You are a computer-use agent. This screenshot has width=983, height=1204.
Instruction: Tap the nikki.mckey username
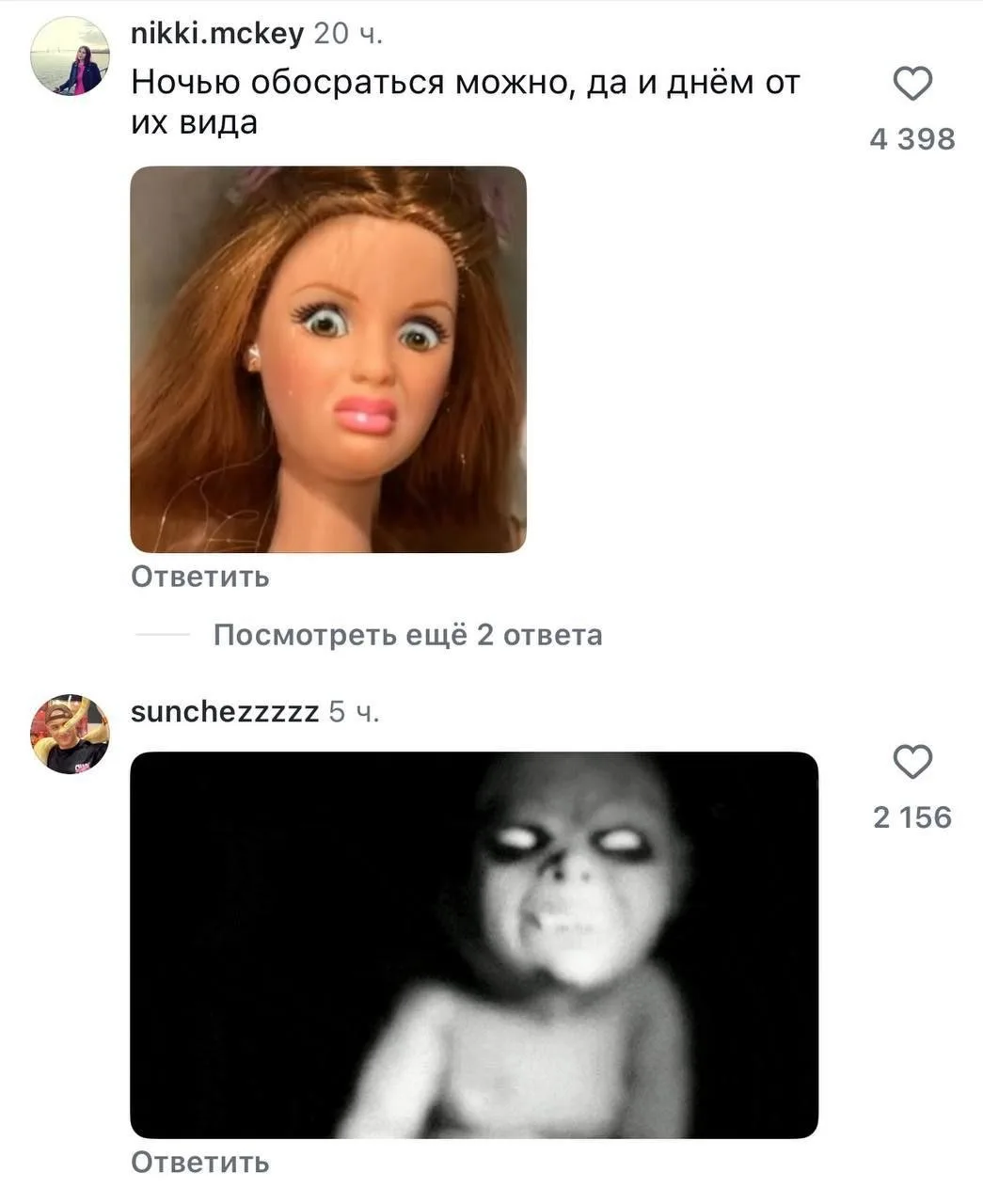[217, 34]
